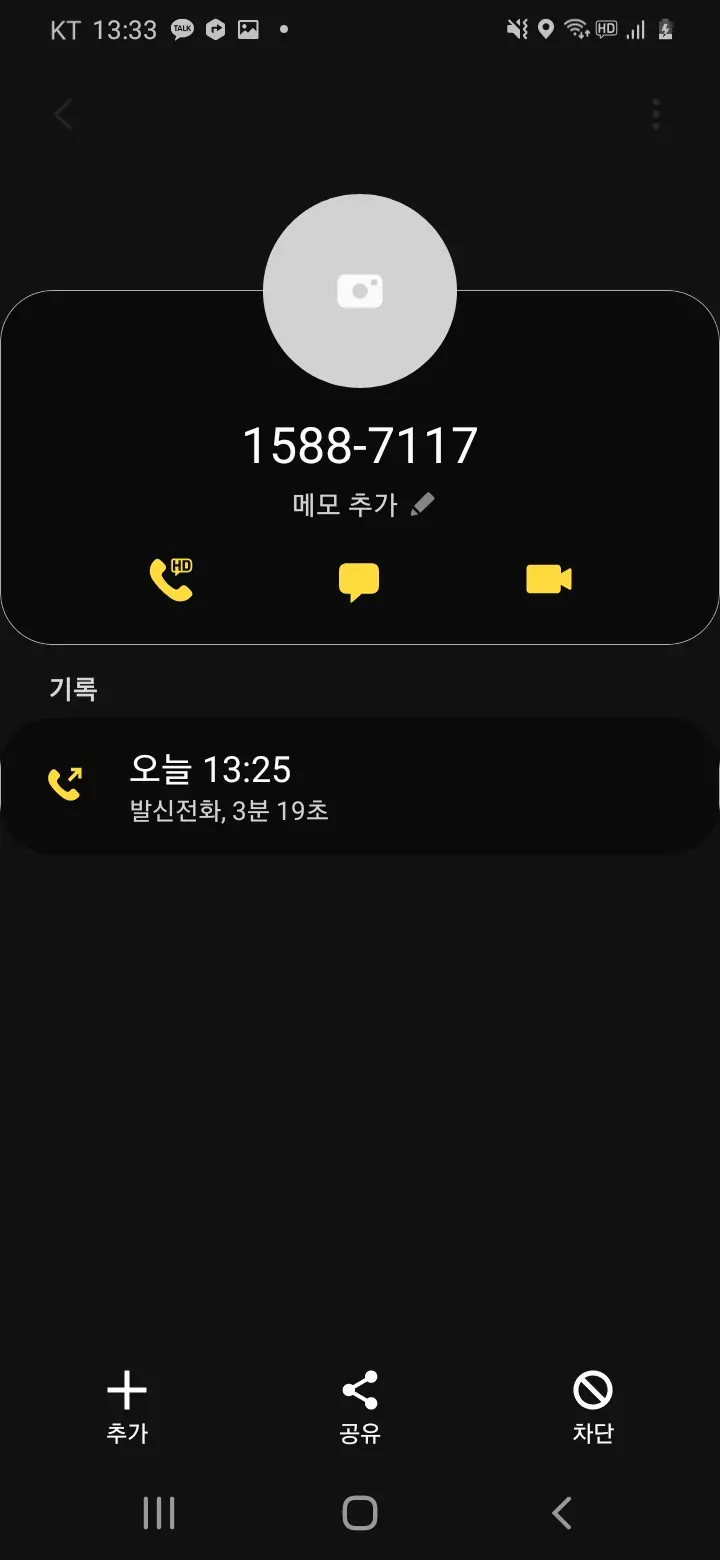This screenshot has width=720, height=1560.
Task: Place an HD voice call to 1588-7117
Action: 171,579
